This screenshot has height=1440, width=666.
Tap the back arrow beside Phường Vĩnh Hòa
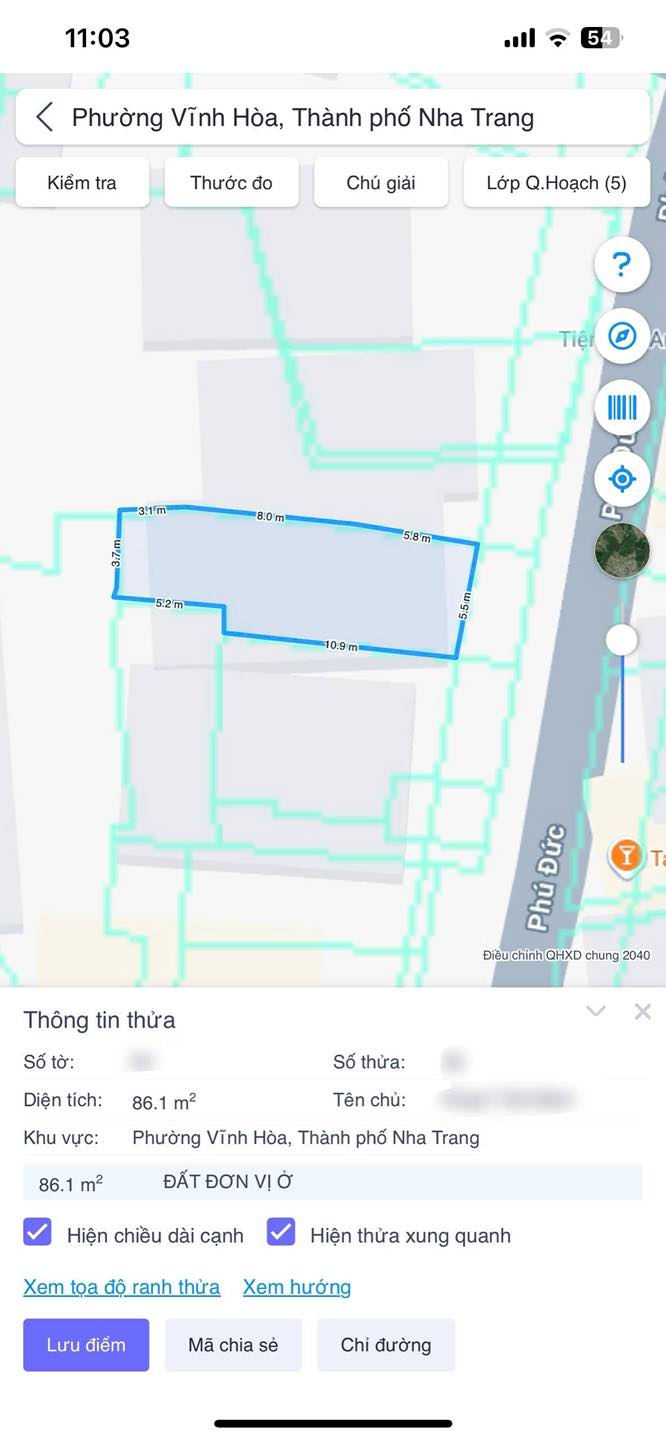pos(44,117)
